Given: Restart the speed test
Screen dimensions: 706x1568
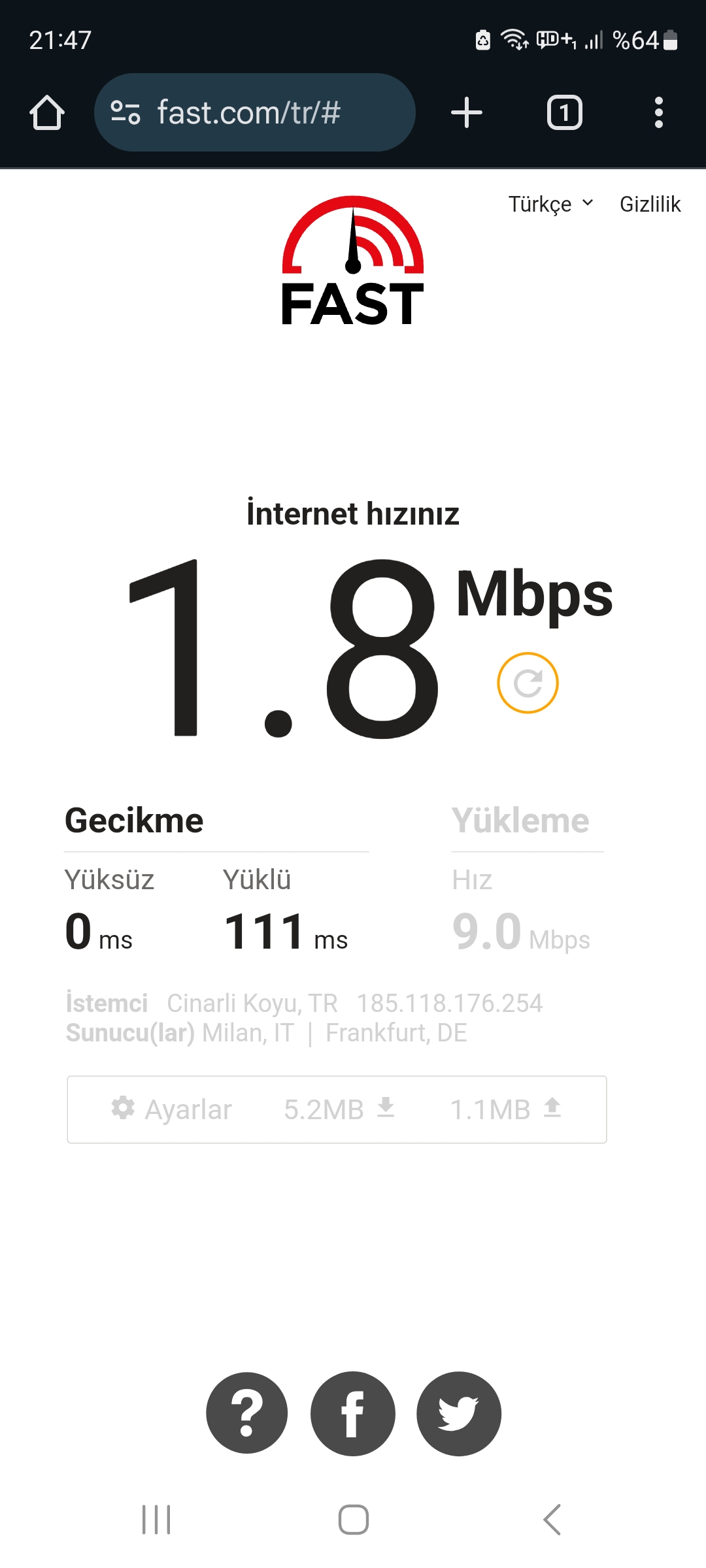Looking at the screenshot, I should [528, 683].
